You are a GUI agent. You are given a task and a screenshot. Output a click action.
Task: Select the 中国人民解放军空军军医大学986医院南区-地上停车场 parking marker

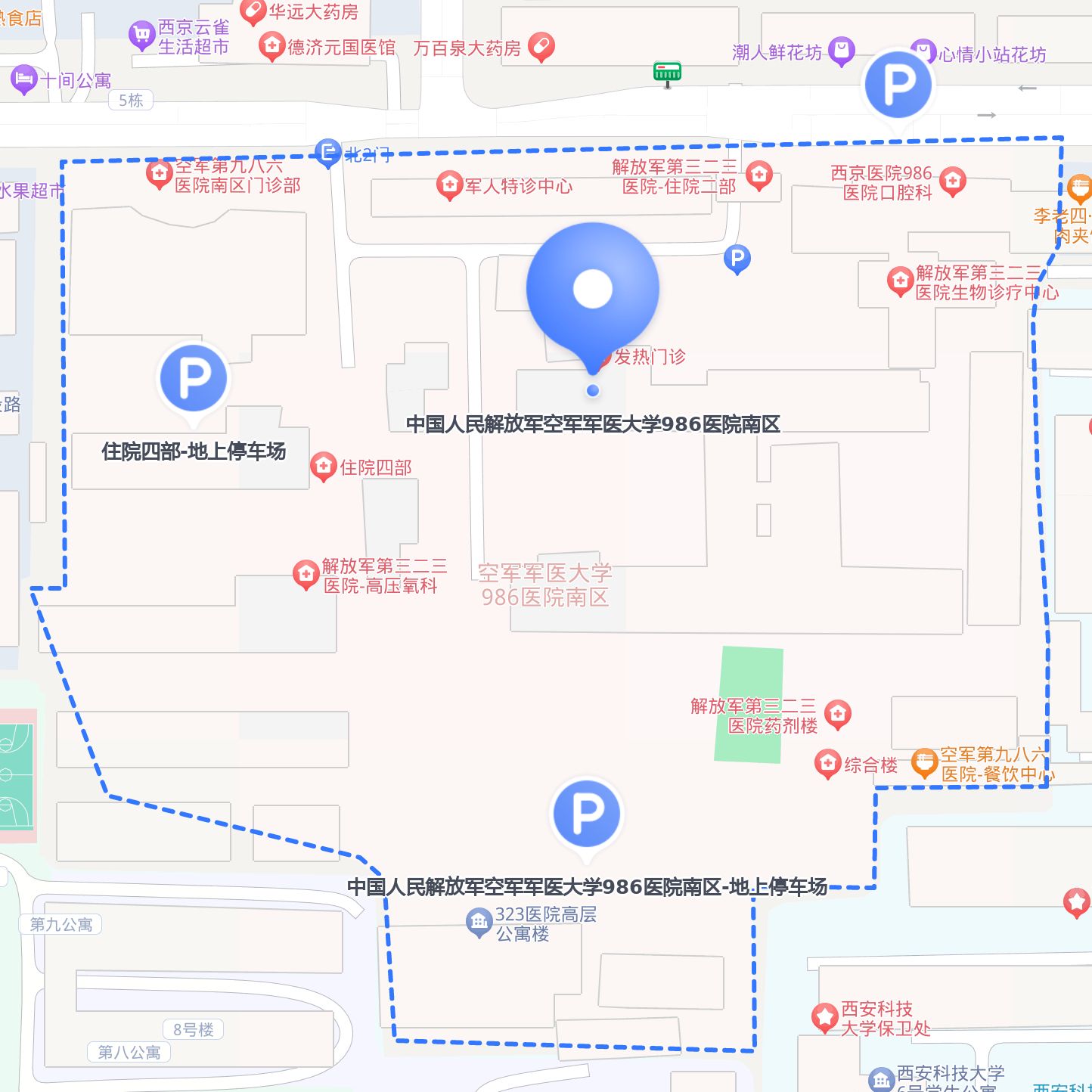[x=587, y=814]
